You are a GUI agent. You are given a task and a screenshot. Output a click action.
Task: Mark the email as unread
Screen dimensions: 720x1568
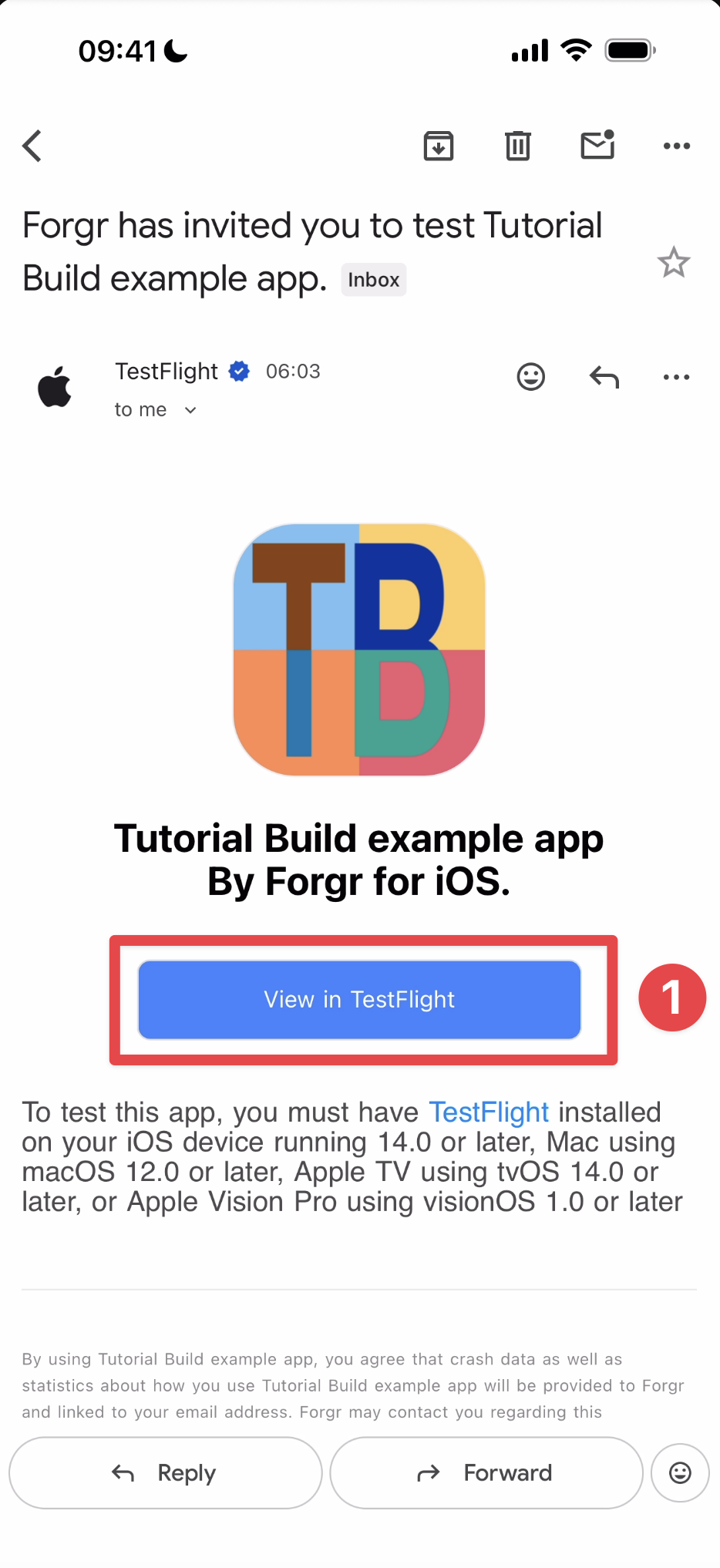597,146
